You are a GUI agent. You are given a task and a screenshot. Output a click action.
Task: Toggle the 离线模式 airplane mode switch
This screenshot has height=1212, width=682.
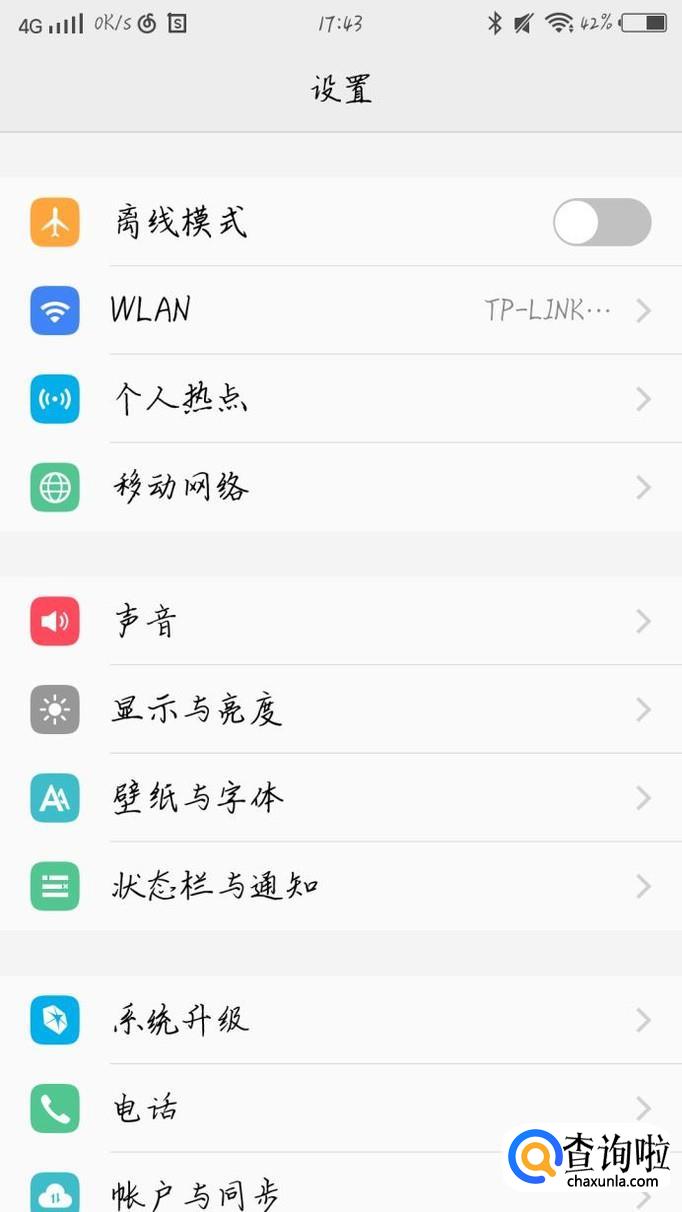(x=601, y=222)
